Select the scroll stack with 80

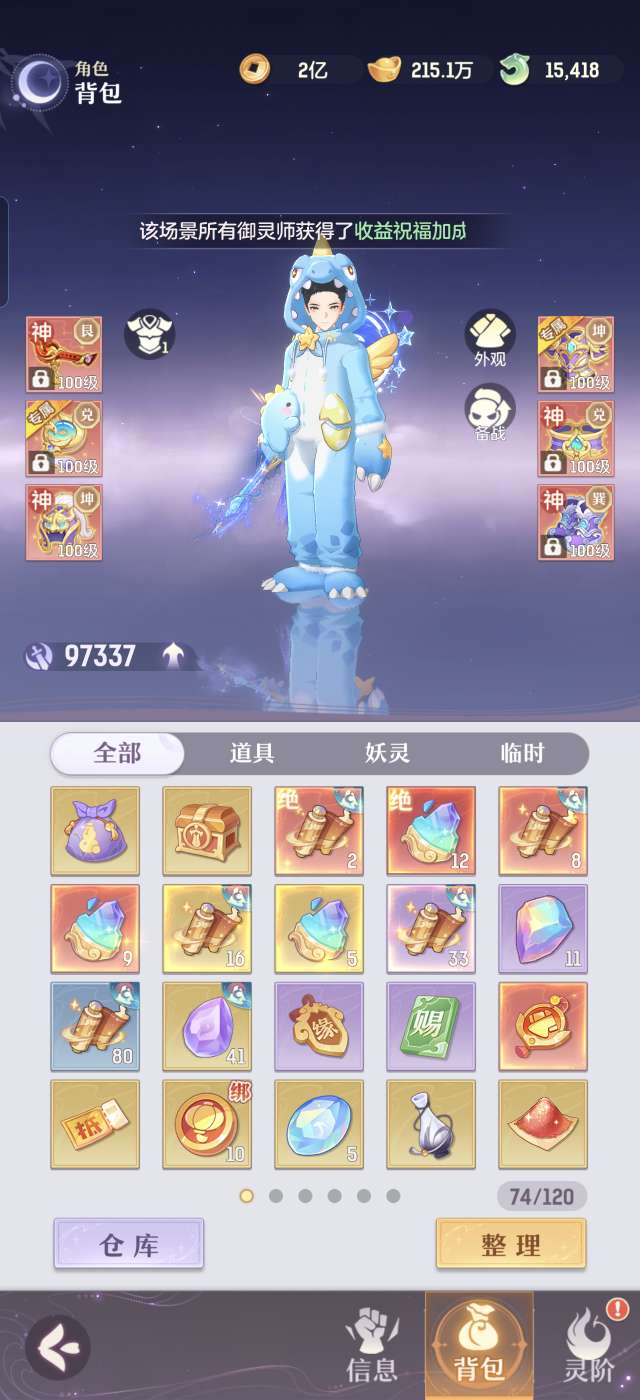click(x=95, y=1027)
